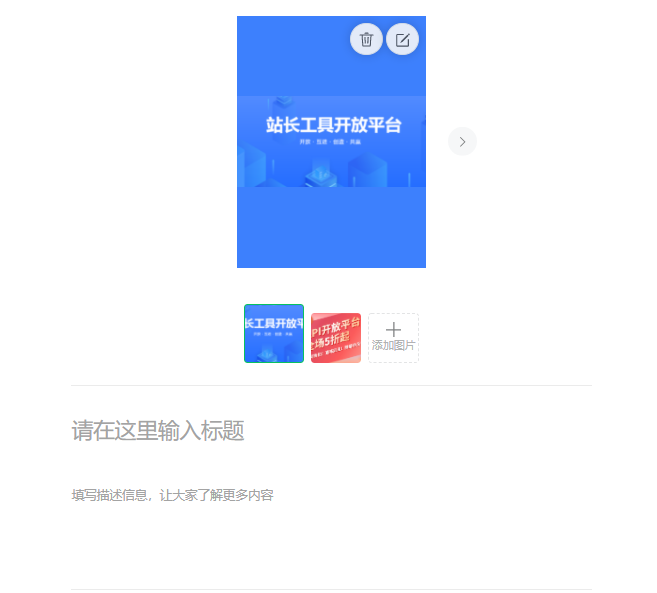Delete the current image with trash icon
Image resolution: width=657 pixels, height=593 pixels.
pos(366,39)
